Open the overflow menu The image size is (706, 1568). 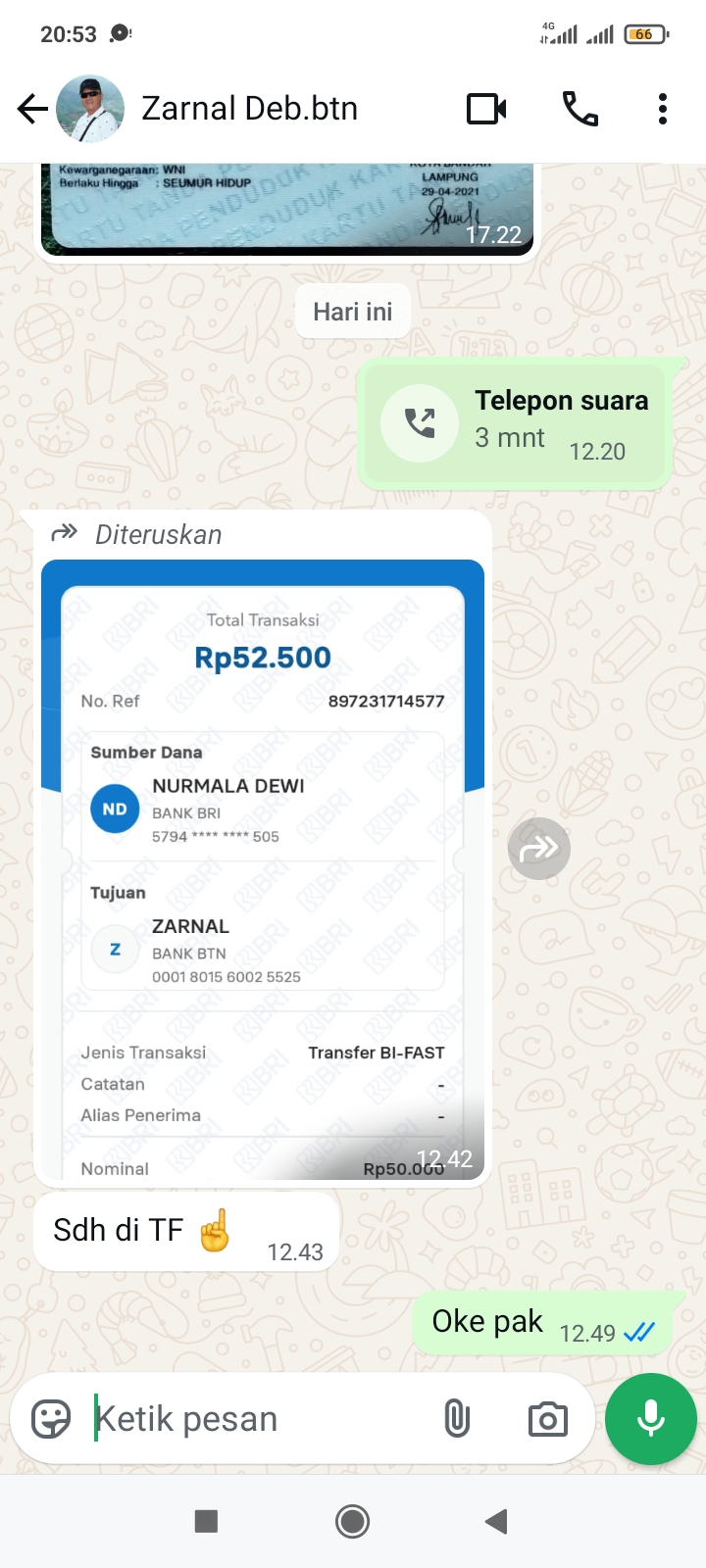tap(663, 109)
